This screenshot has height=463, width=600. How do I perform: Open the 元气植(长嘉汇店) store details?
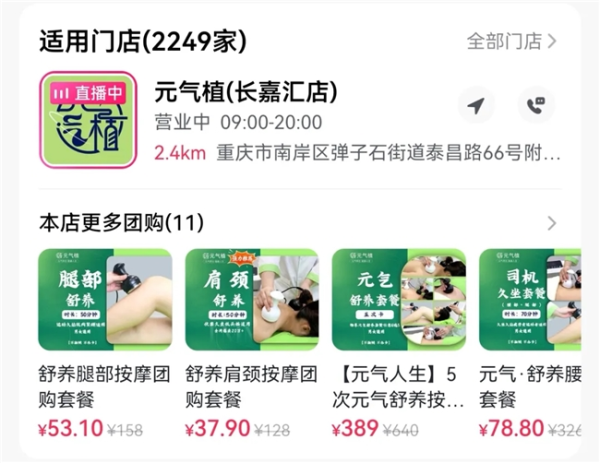click(245, 93)
